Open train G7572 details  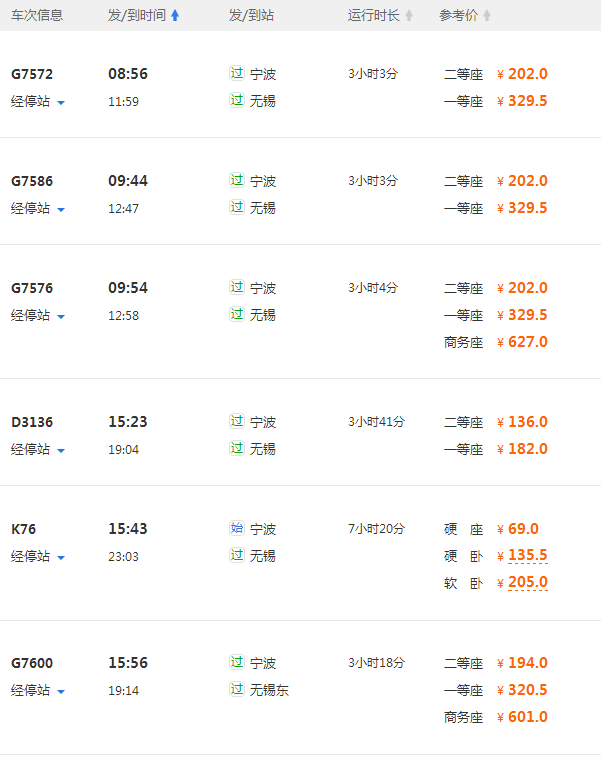click(x=32, y=74)
